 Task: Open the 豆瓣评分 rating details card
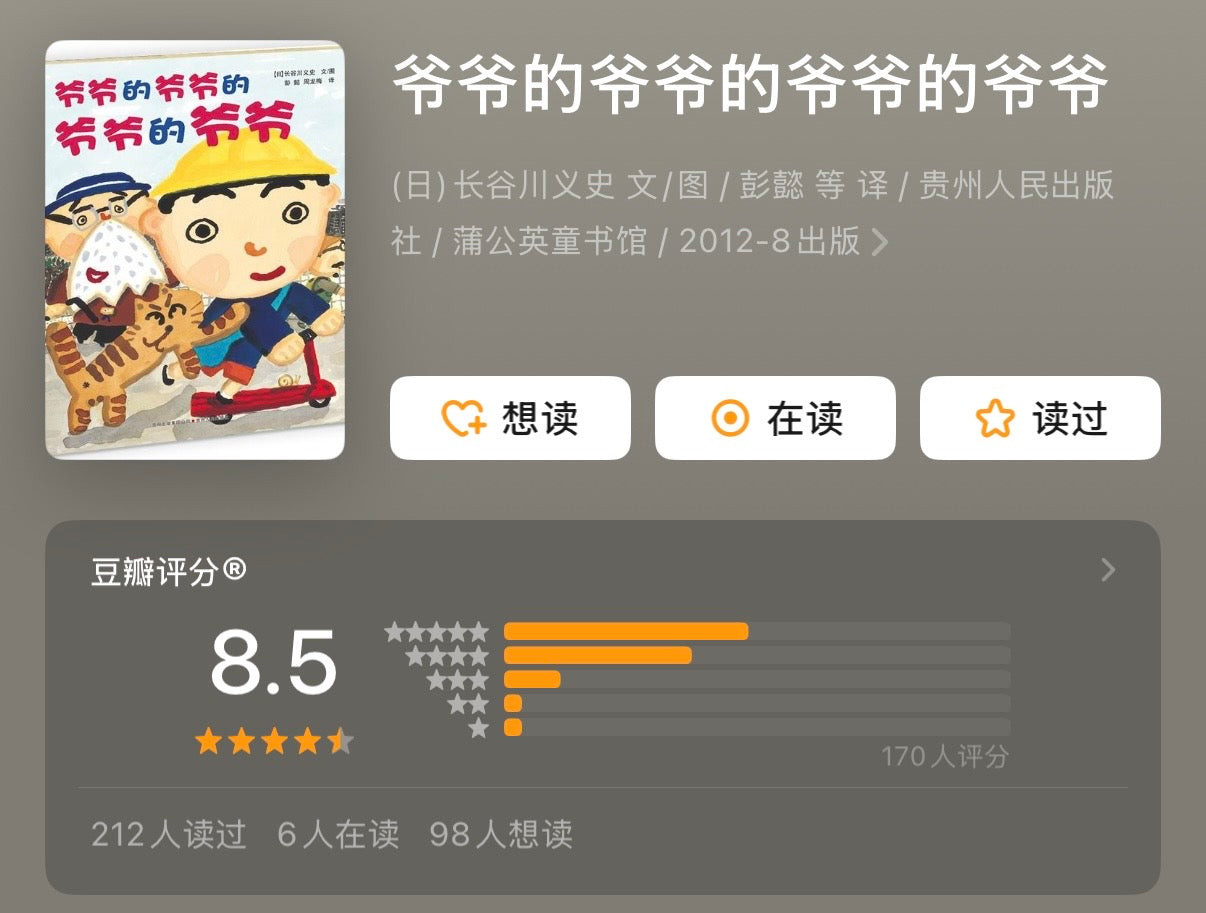(1107, 571)
